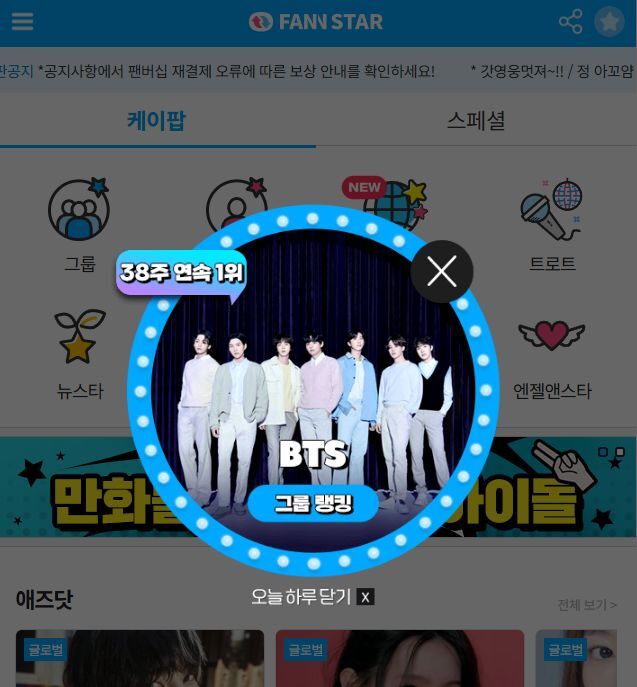Close the BTS popup with the X
The image size is (637, 687).
click(441, 271)
